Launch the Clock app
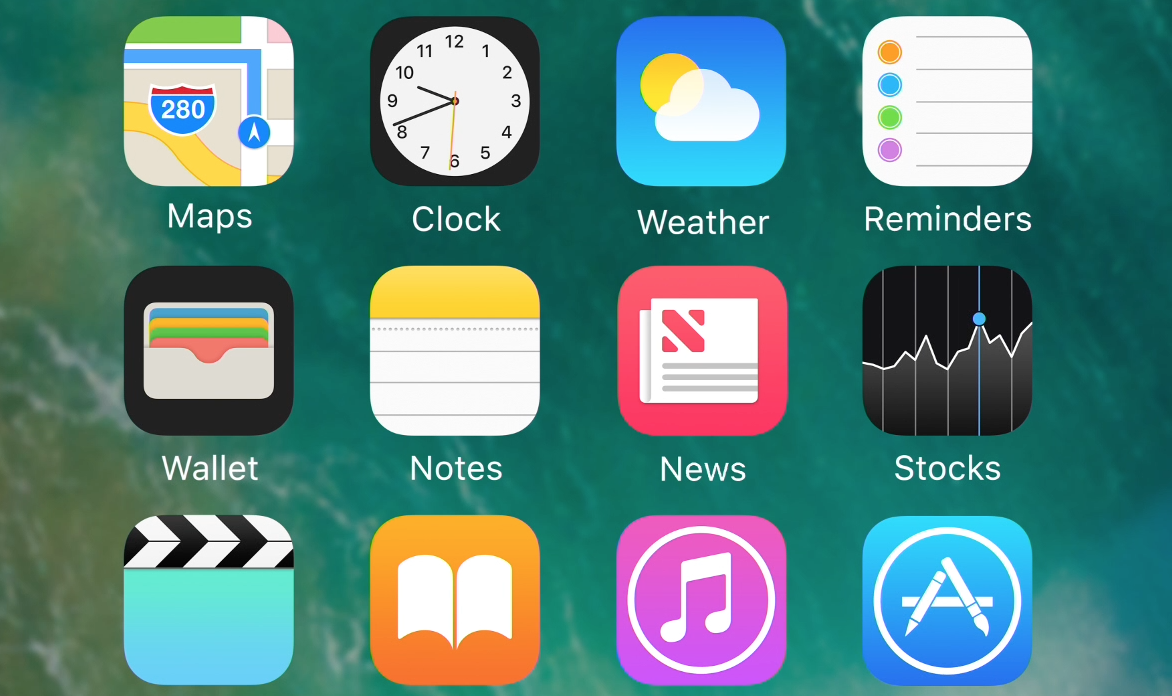This screenshot has height=696, width=1172. [455, 101]
